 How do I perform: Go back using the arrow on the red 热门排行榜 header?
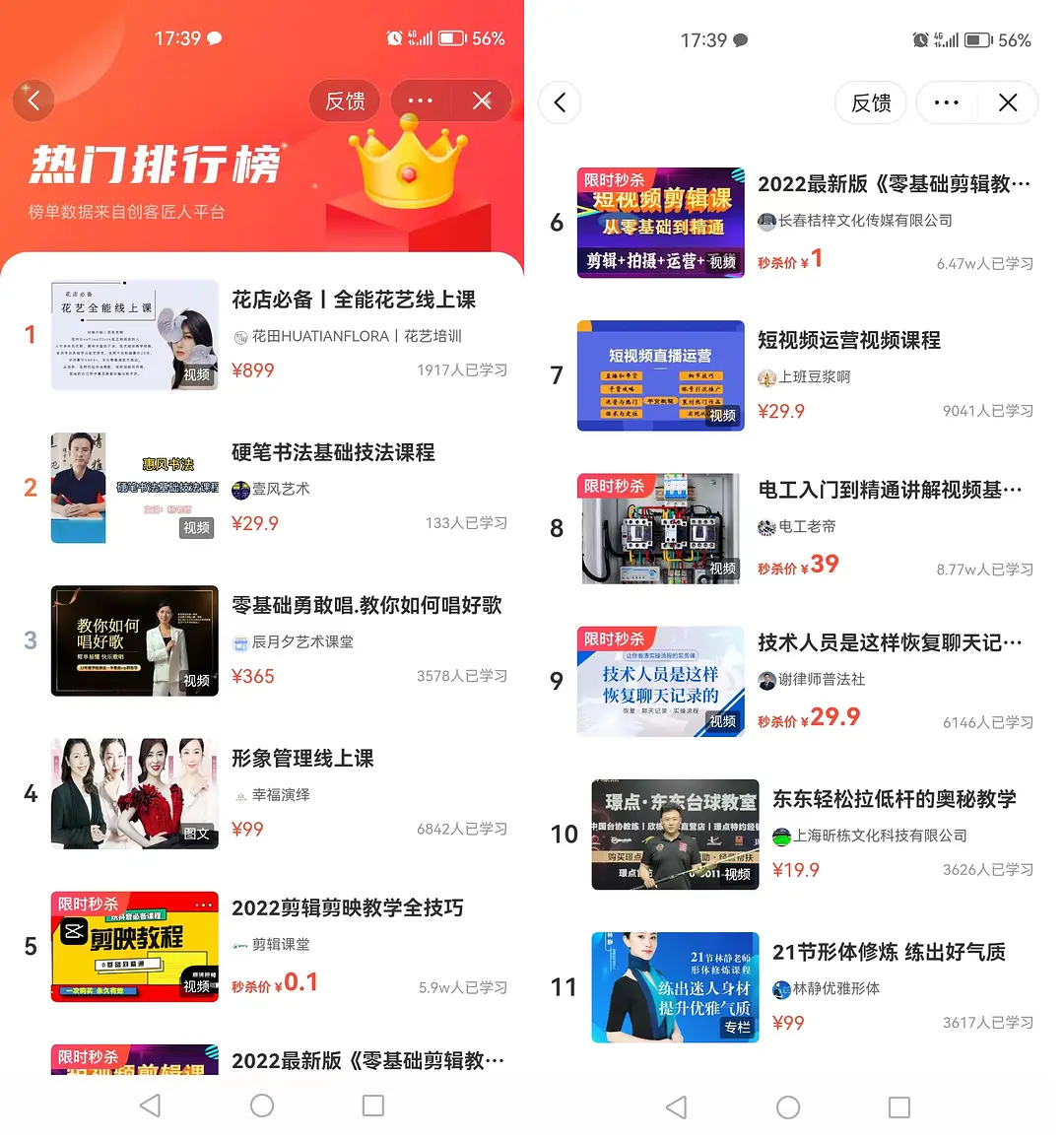34,101
